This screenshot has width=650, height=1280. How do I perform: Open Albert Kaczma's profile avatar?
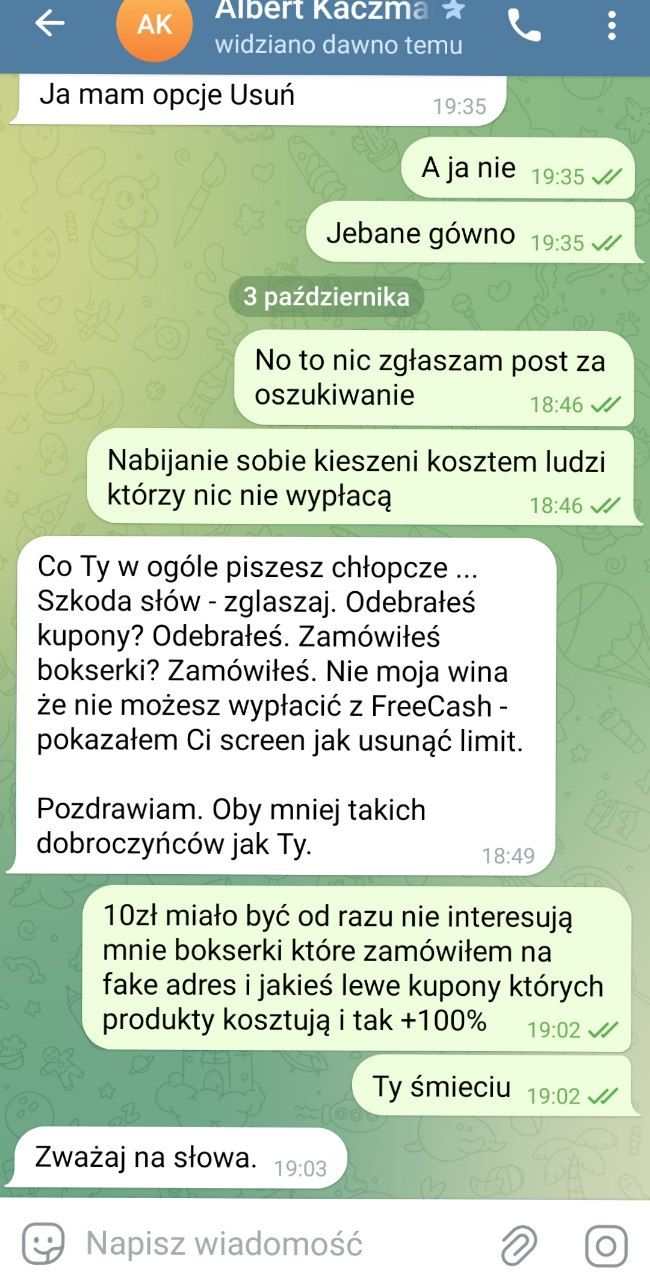point(154,26)
